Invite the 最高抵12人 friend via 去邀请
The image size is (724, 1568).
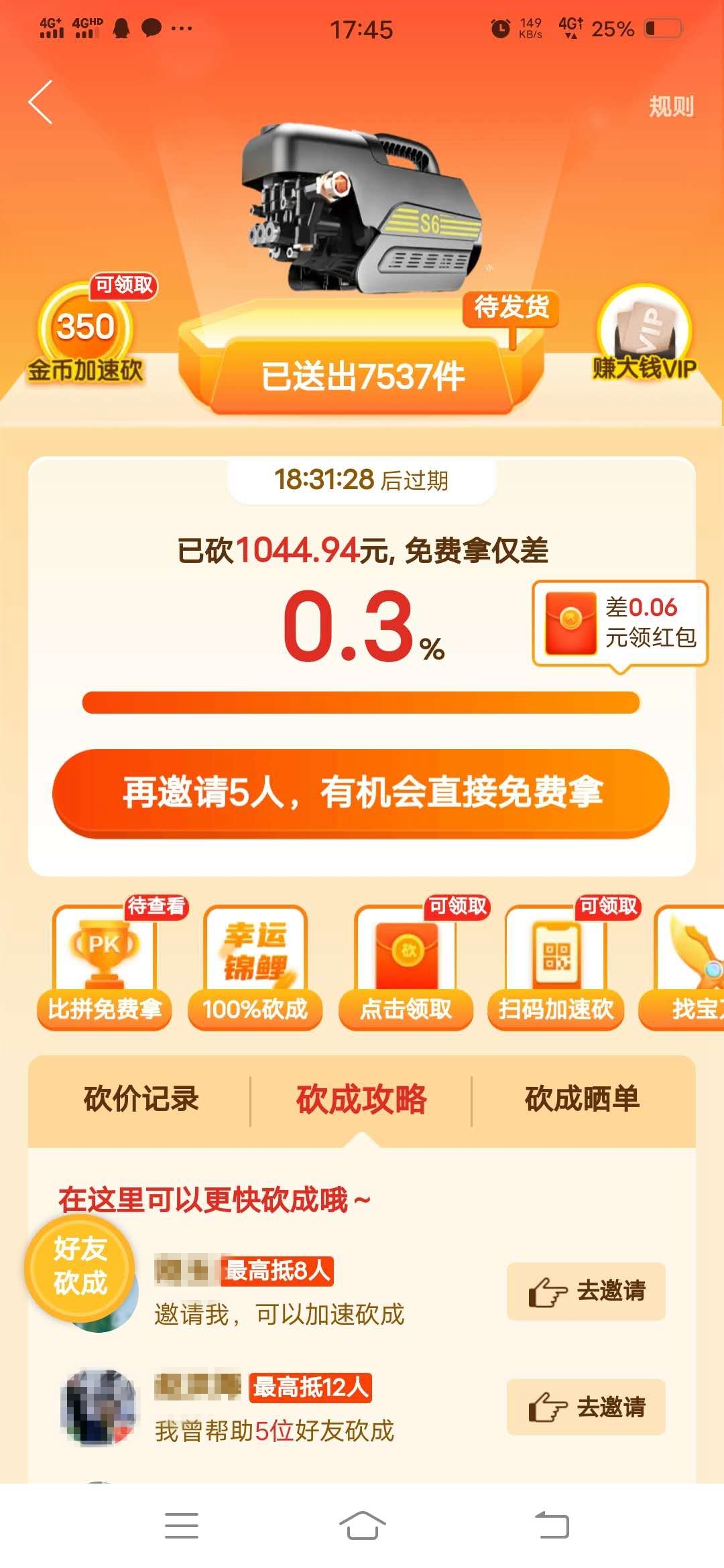pos(586,1407)
